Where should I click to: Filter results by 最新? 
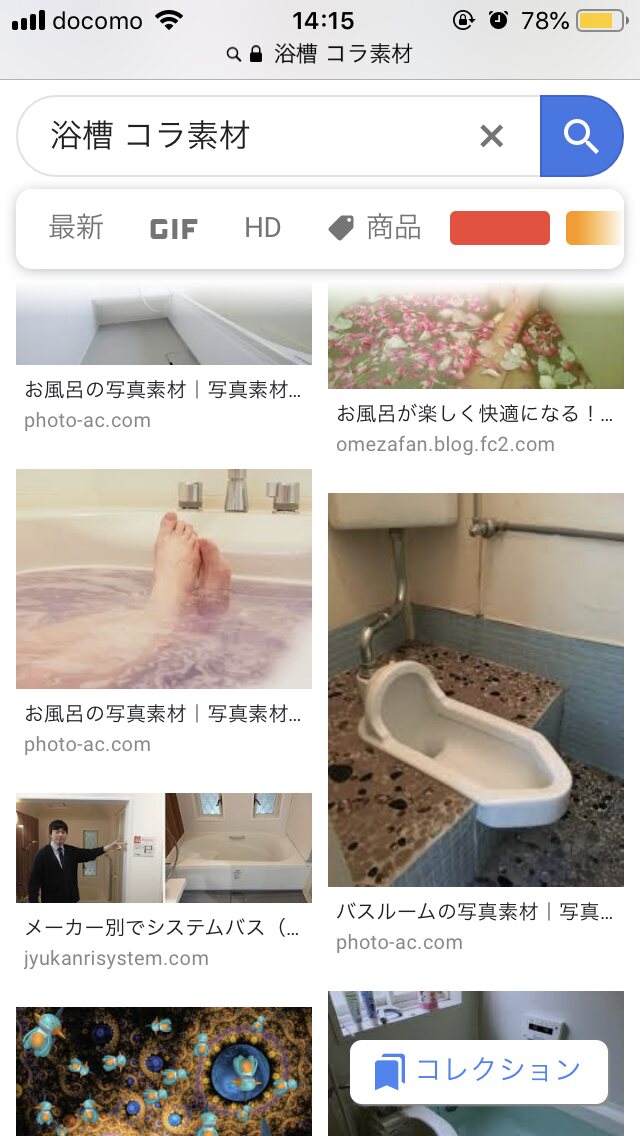[x=76, y=228]
